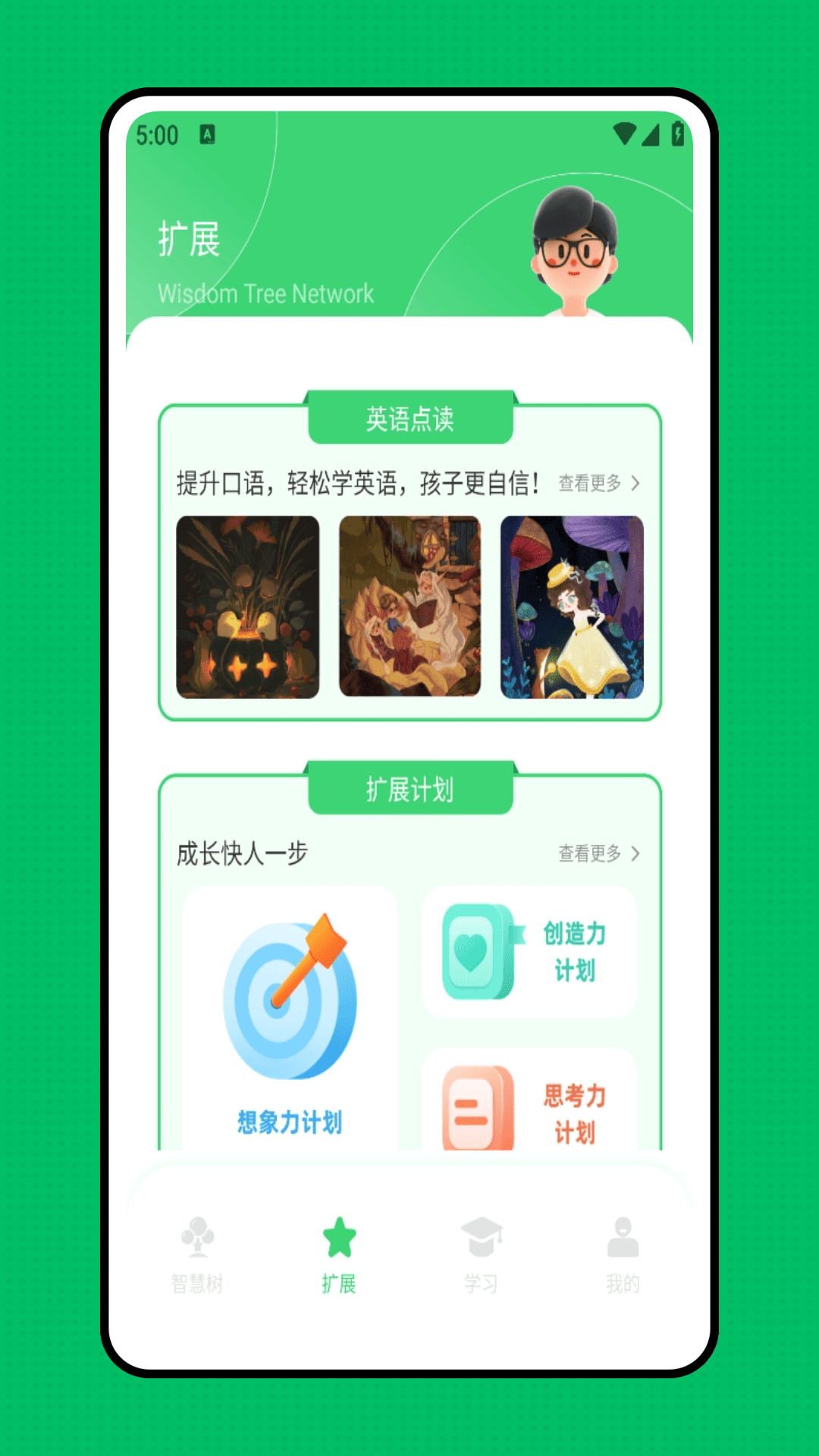This screenshot has height=1456, width=819.
Task: Open the 我的 tab
Action: tap(623, 1254)
